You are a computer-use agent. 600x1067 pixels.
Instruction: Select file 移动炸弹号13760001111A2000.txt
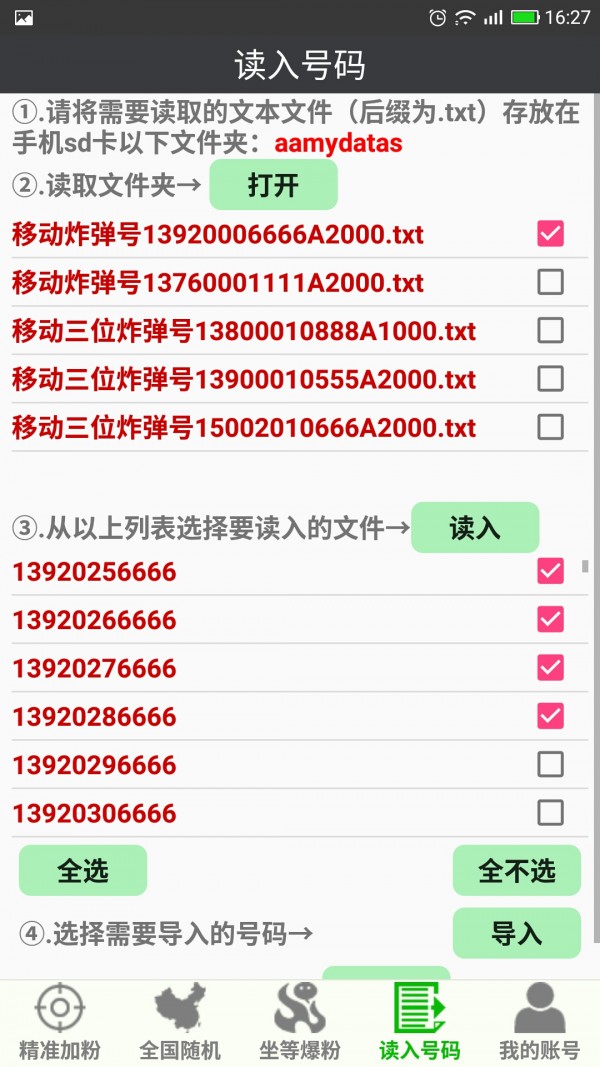[550, 282]
